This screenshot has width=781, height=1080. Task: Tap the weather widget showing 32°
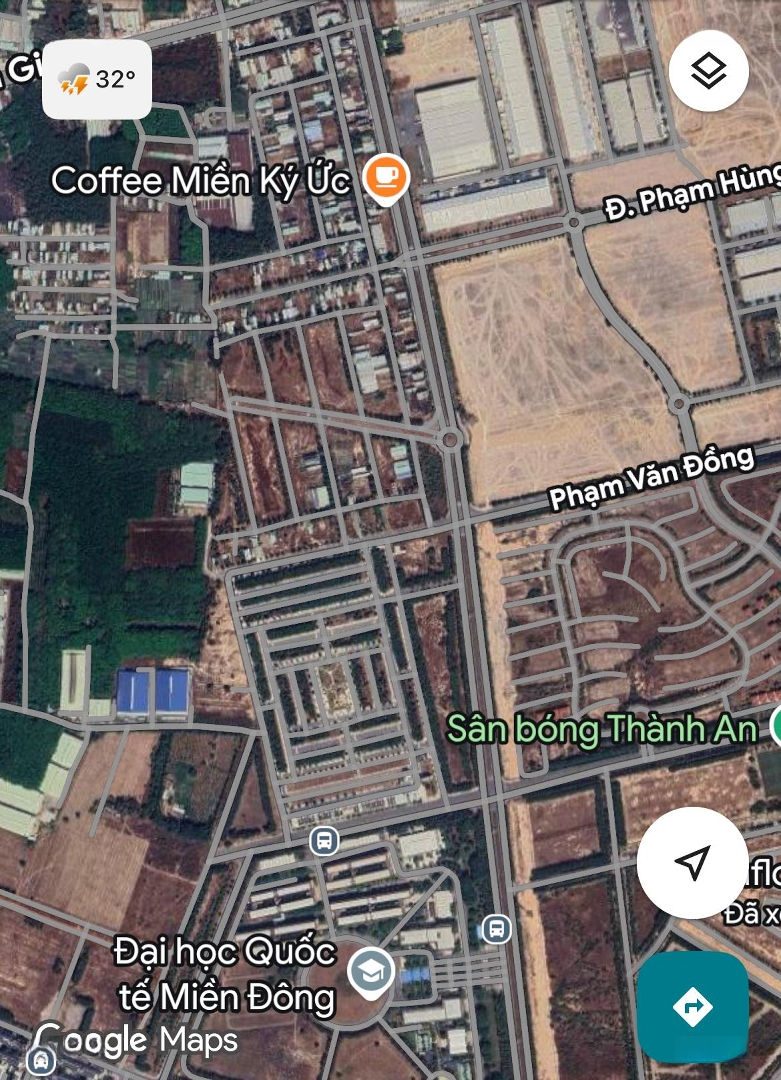coord(97,79)
